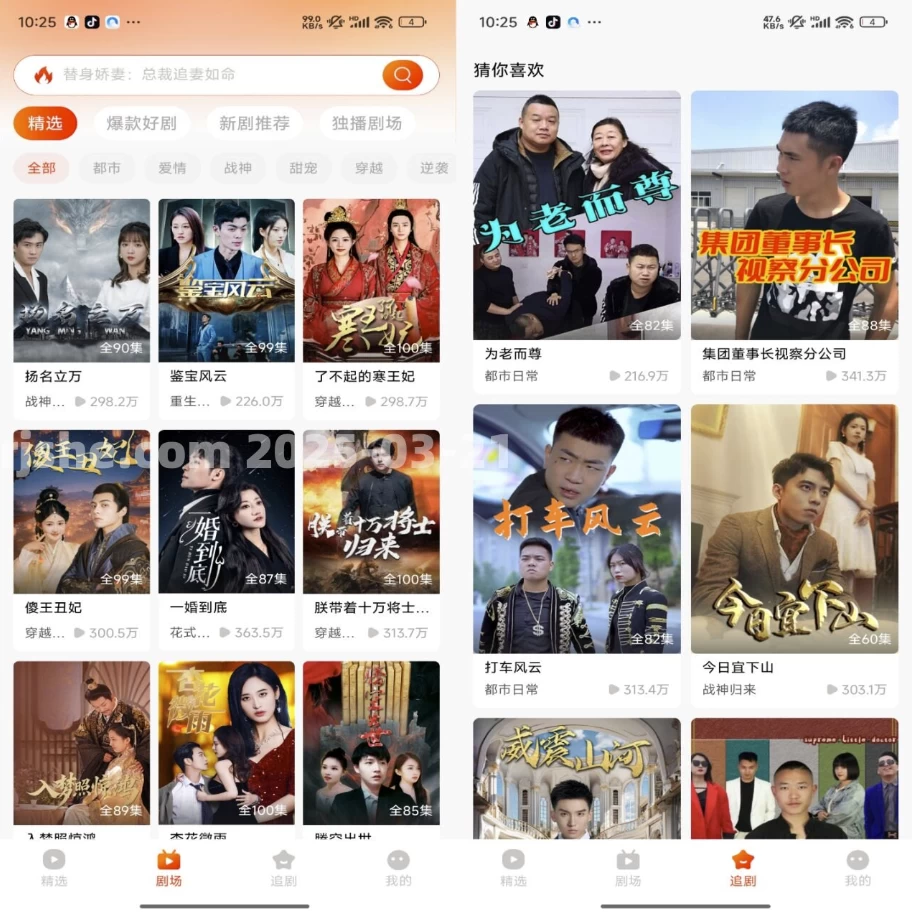Click the flame icon inside the search bar

(44, 74)
